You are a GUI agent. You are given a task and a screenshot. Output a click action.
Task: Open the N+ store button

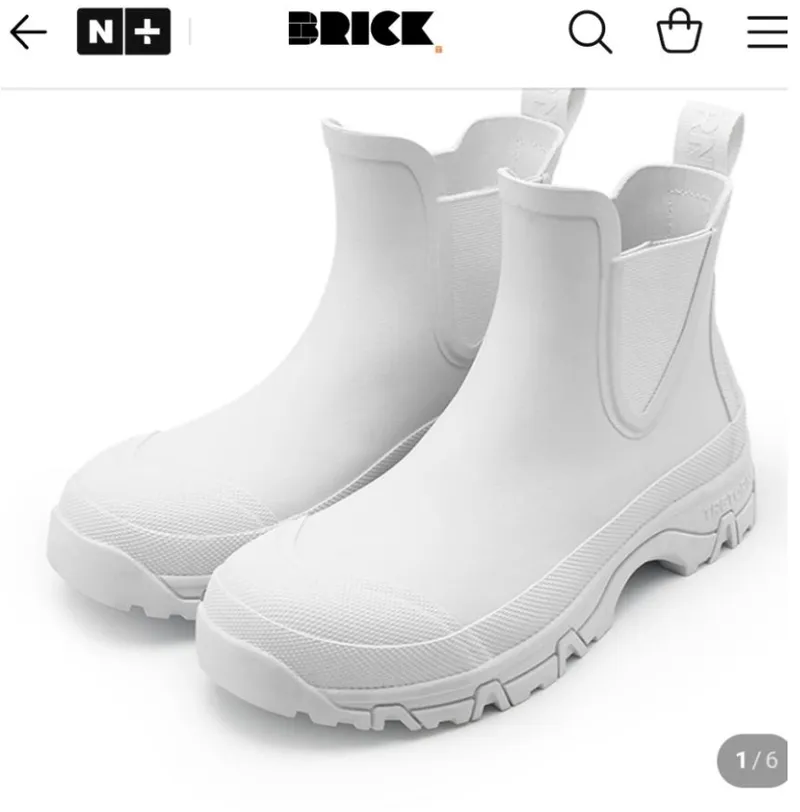pyautogui.click(x=124, y=32)
